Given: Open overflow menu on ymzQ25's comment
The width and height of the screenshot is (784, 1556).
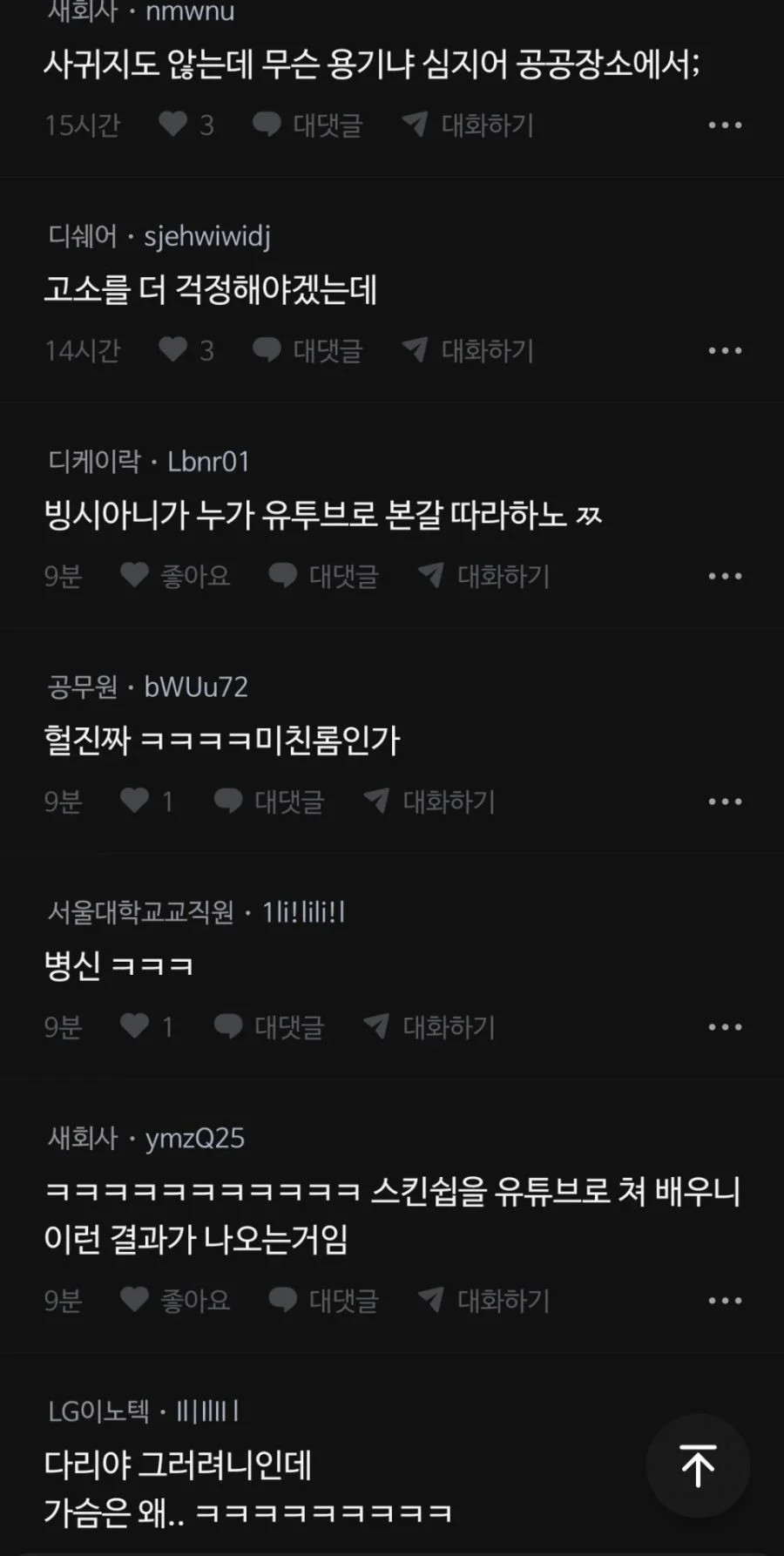Looking at the screenshot, I should 725,1301.
